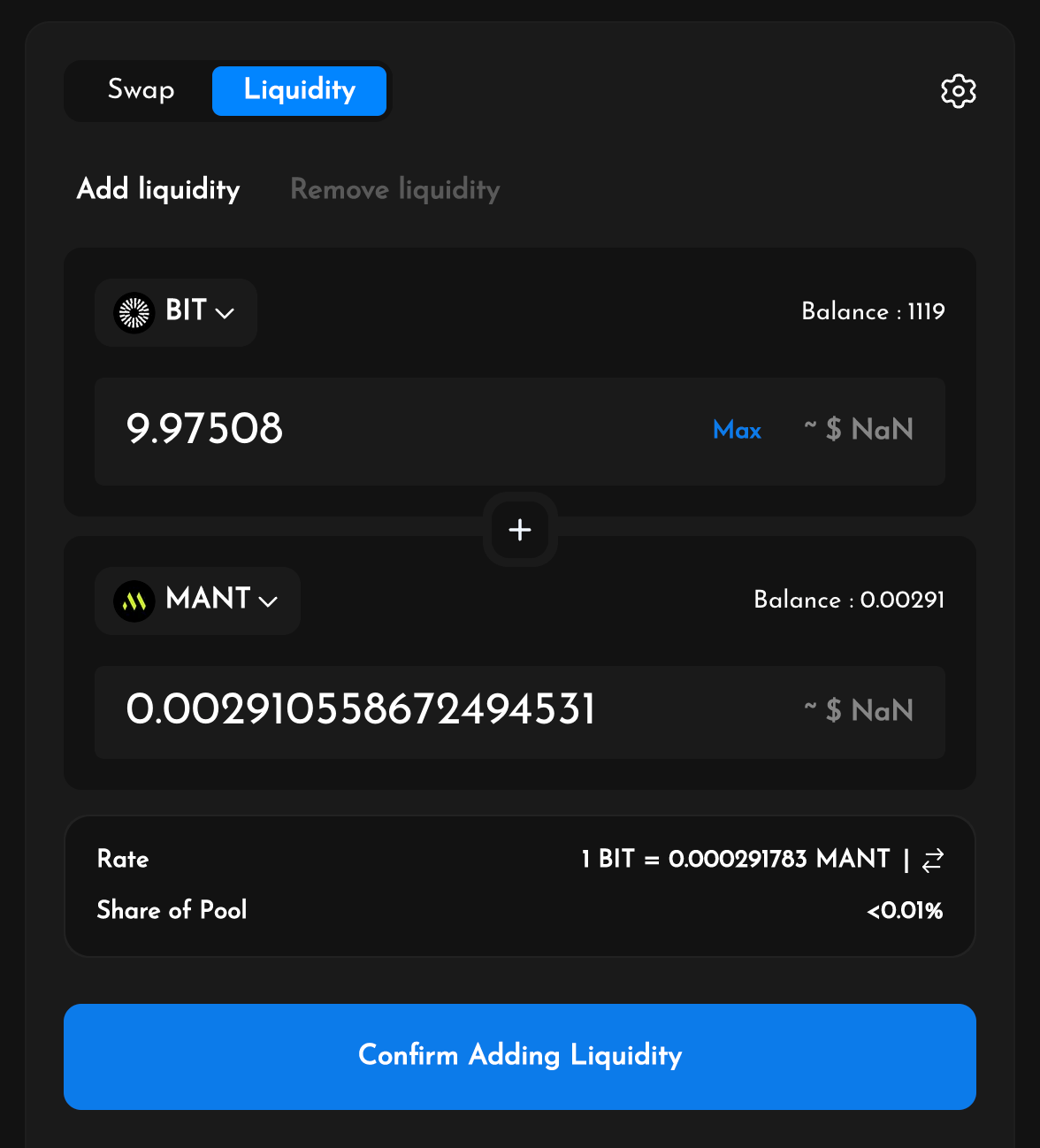Screen dimensions: 1040x1148
Task: Select the Liquidity tab
Action: click(x=299, y=90)
